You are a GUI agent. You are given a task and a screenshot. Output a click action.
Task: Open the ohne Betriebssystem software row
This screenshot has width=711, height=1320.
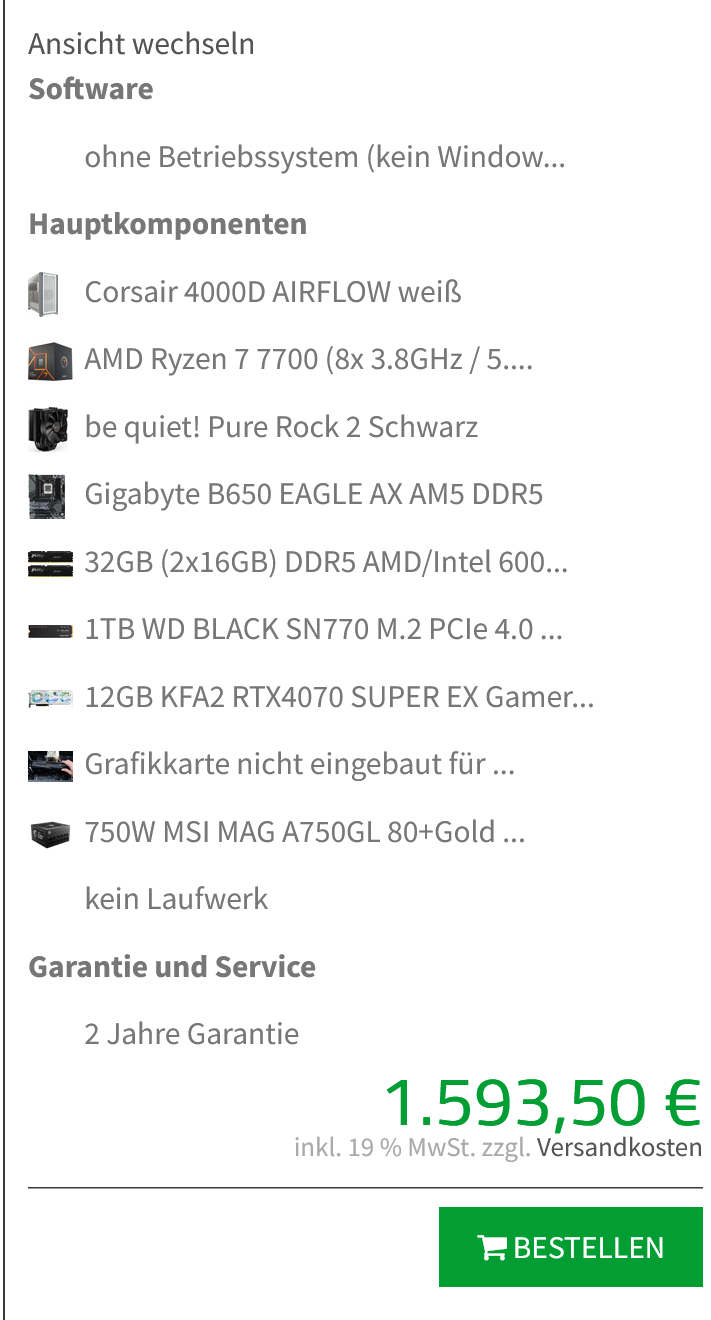325,157
